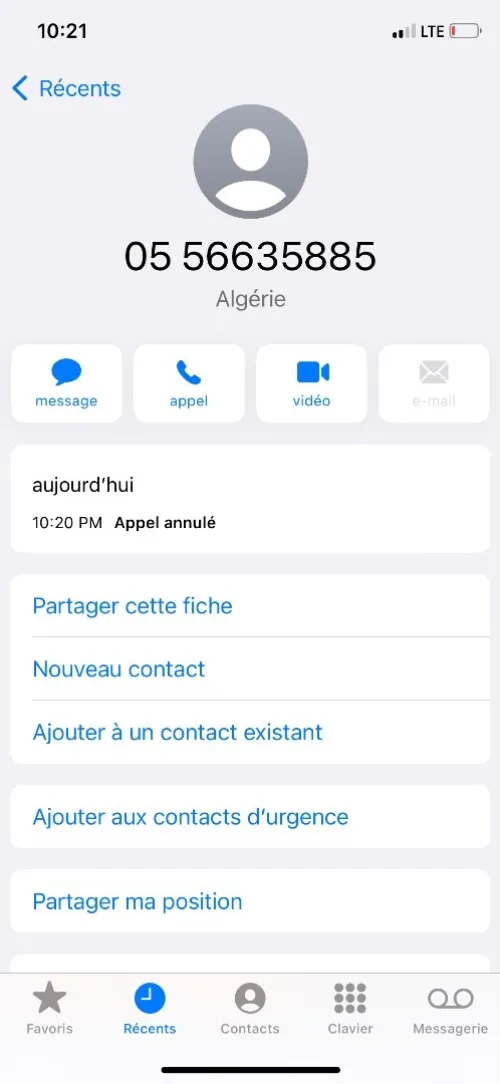Start a vidéo call
The width and height of the screenshot is (500, 1084).
[311, 383]
